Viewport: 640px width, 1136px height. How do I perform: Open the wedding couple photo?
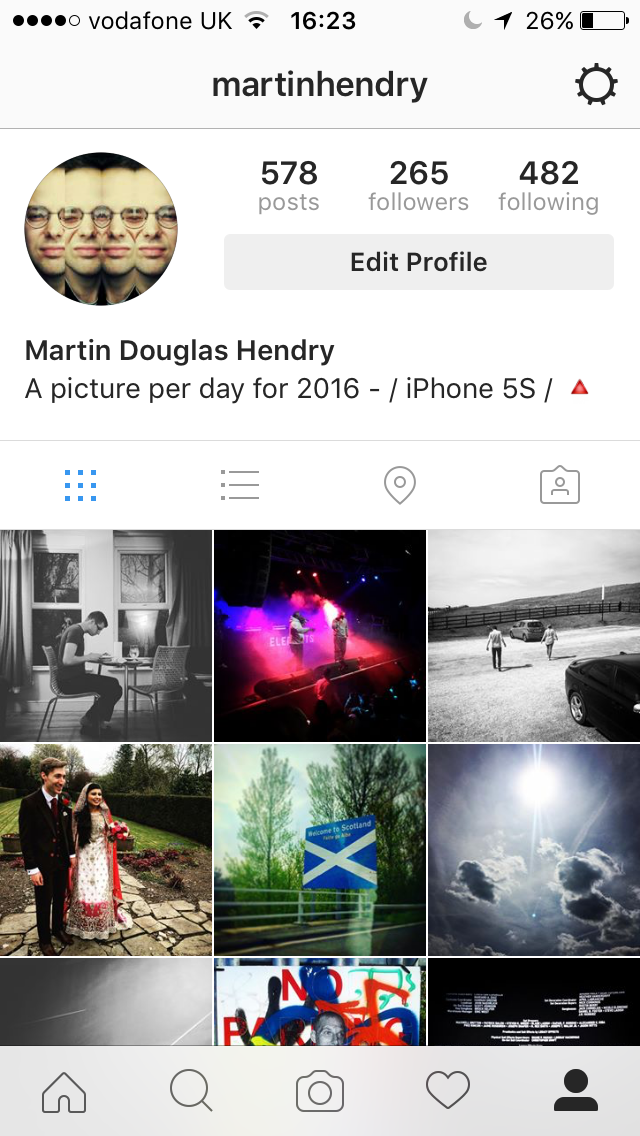click(106, 849)
